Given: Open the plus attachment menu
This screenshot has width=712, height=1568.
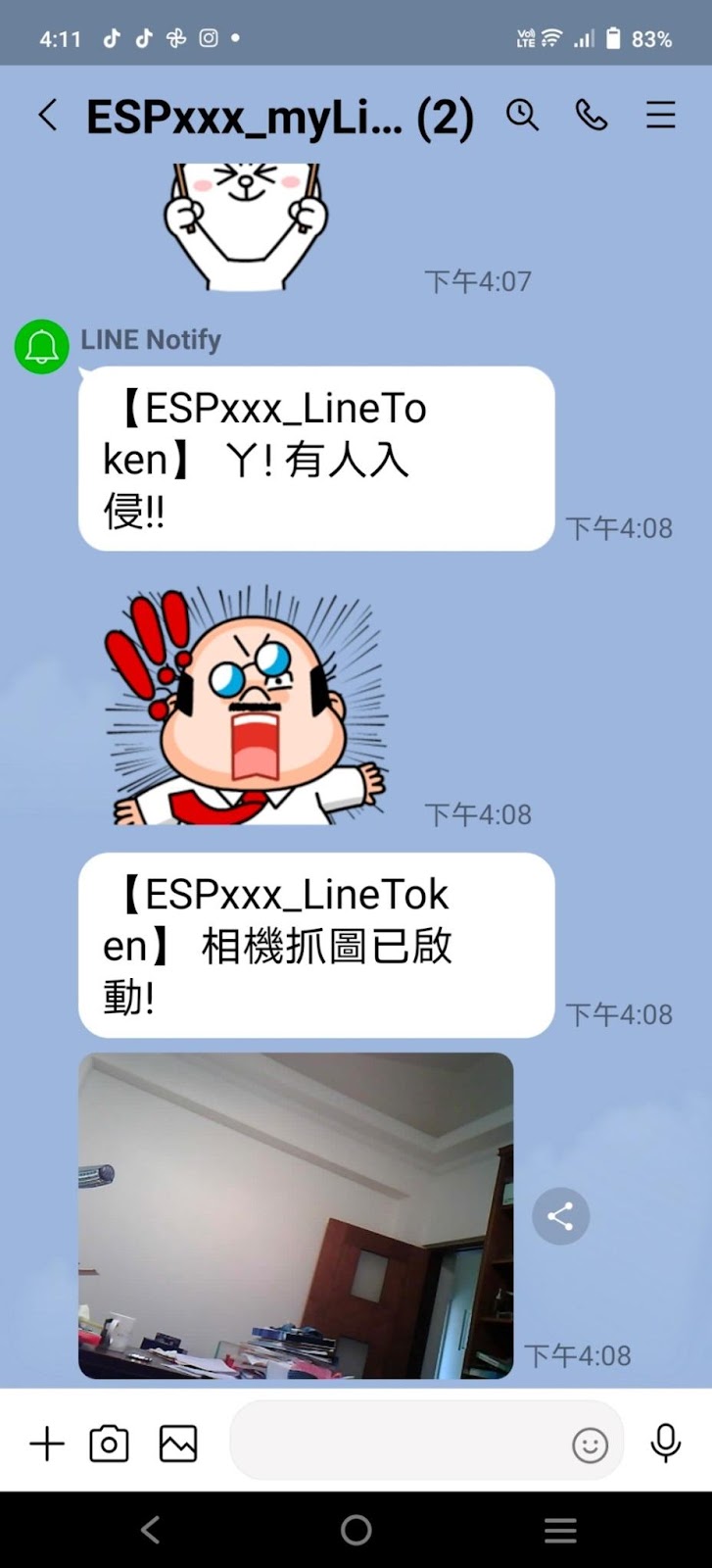Looking at the screenshot, I should click(46, 1444).
